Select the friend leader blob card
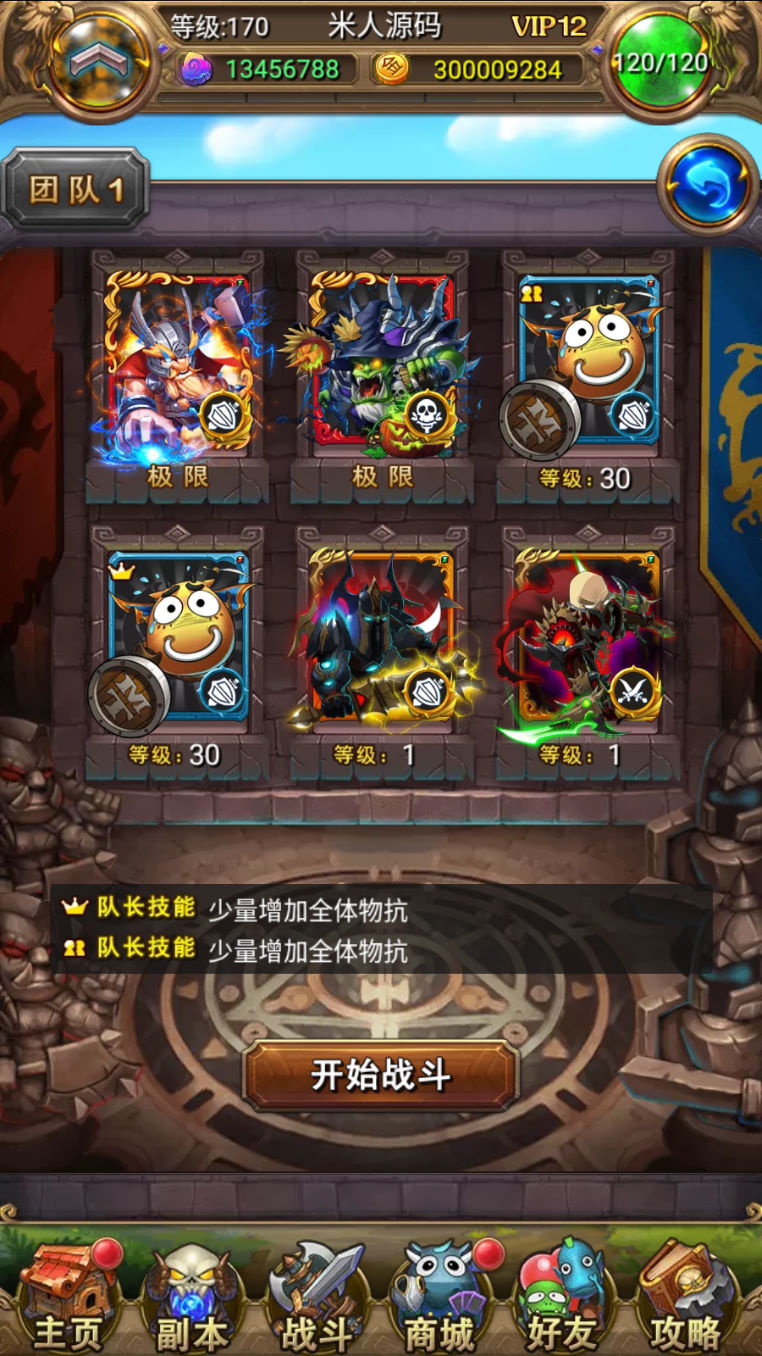762x1356 pixels. (588, 360)
